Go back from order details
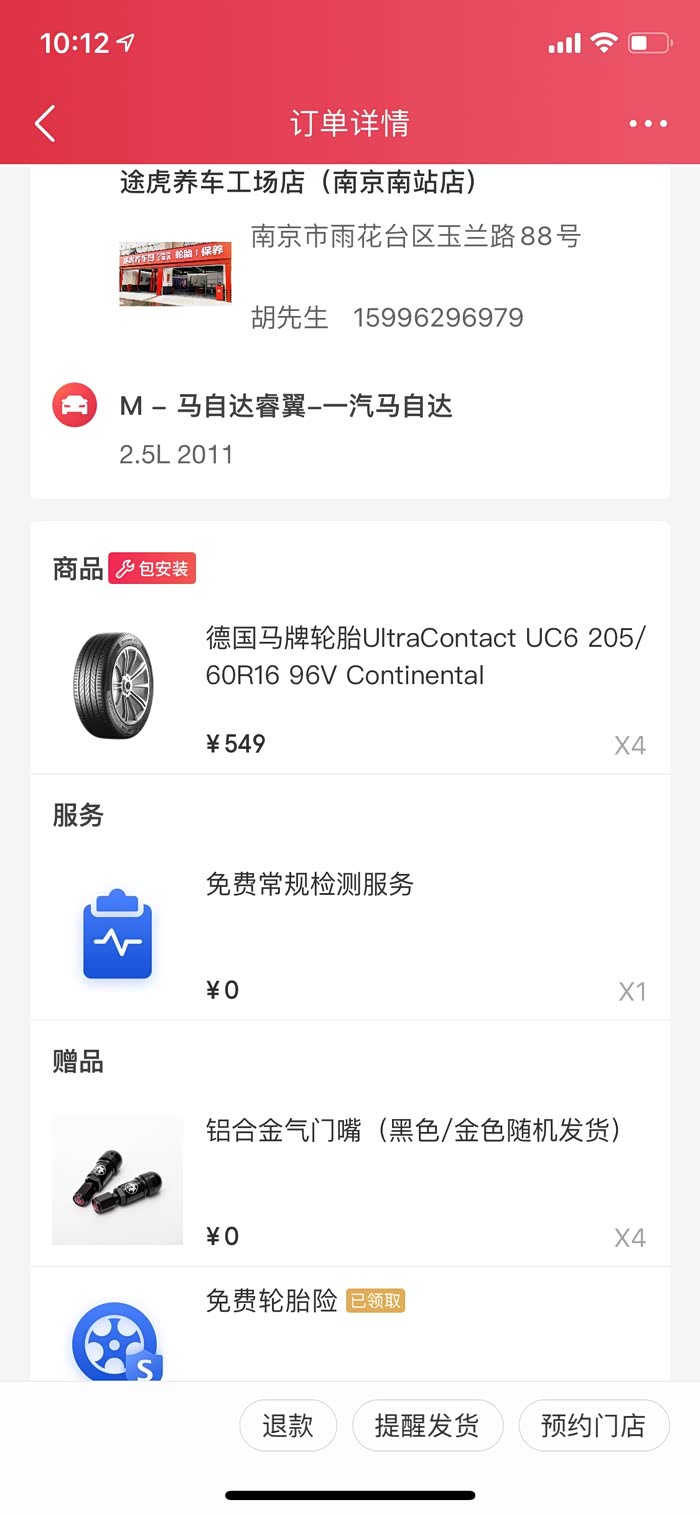The width and height of the screenshot is (700, 1515). click(x=45, y=124)
